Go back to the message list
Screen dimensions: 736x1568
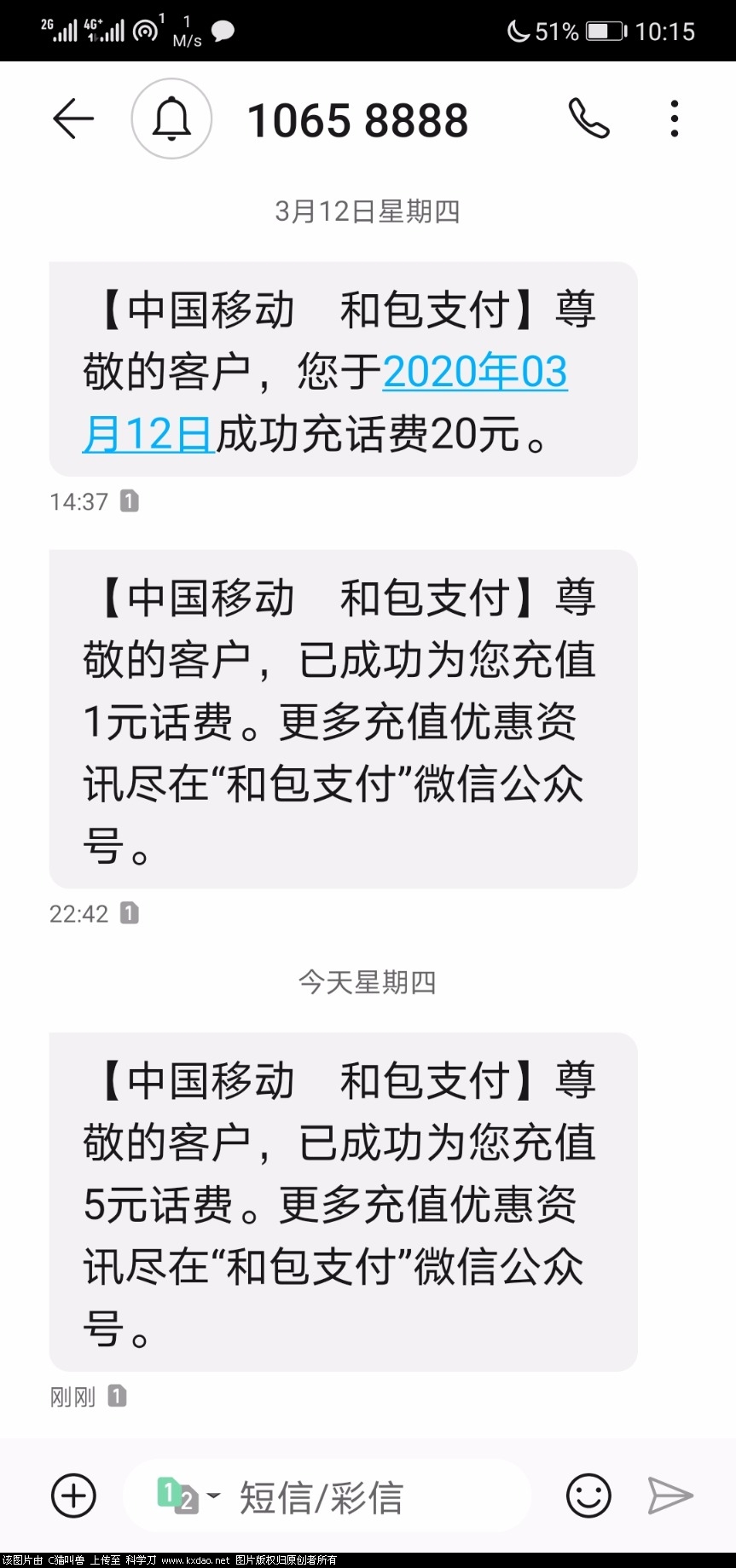pos(73,119)
